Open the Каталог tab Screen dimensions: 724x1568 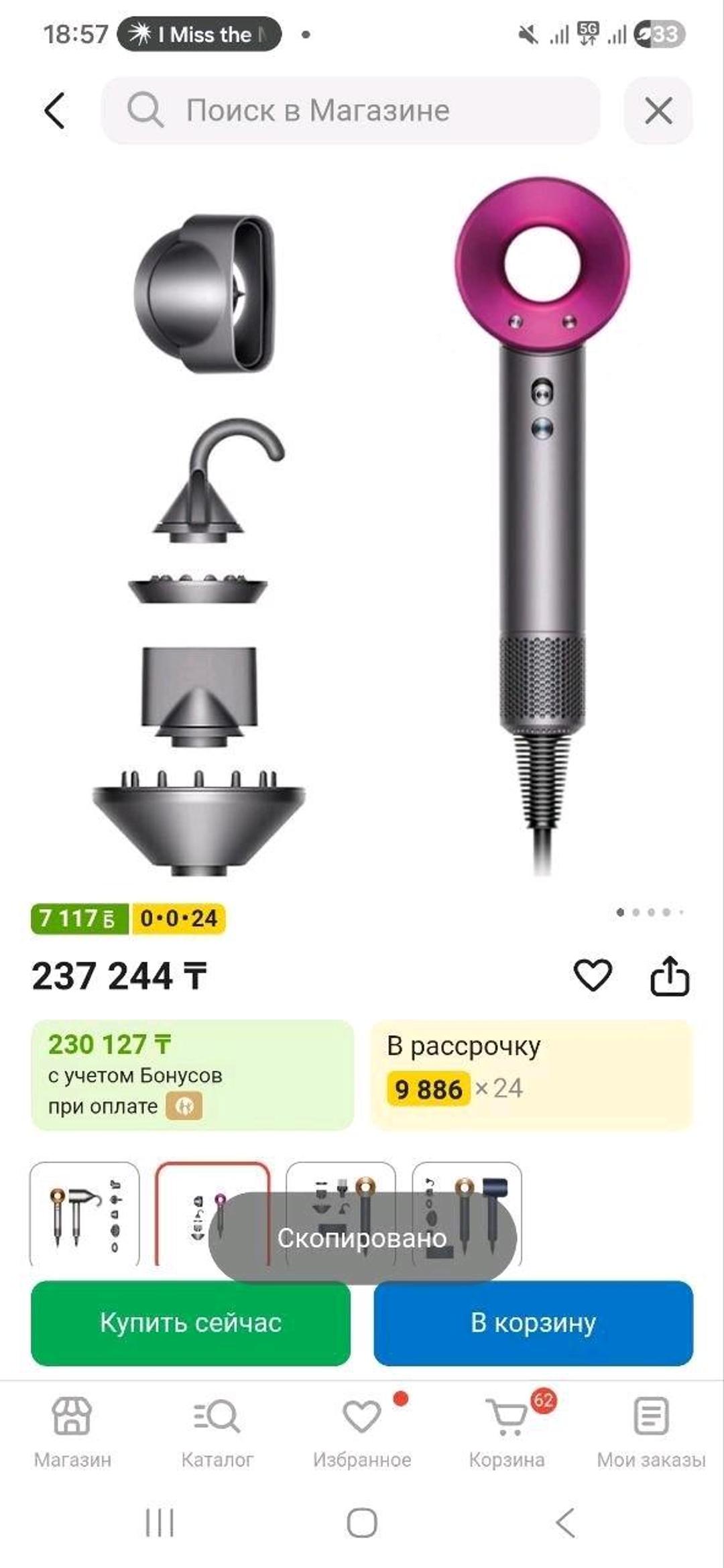coord(217,1433)
